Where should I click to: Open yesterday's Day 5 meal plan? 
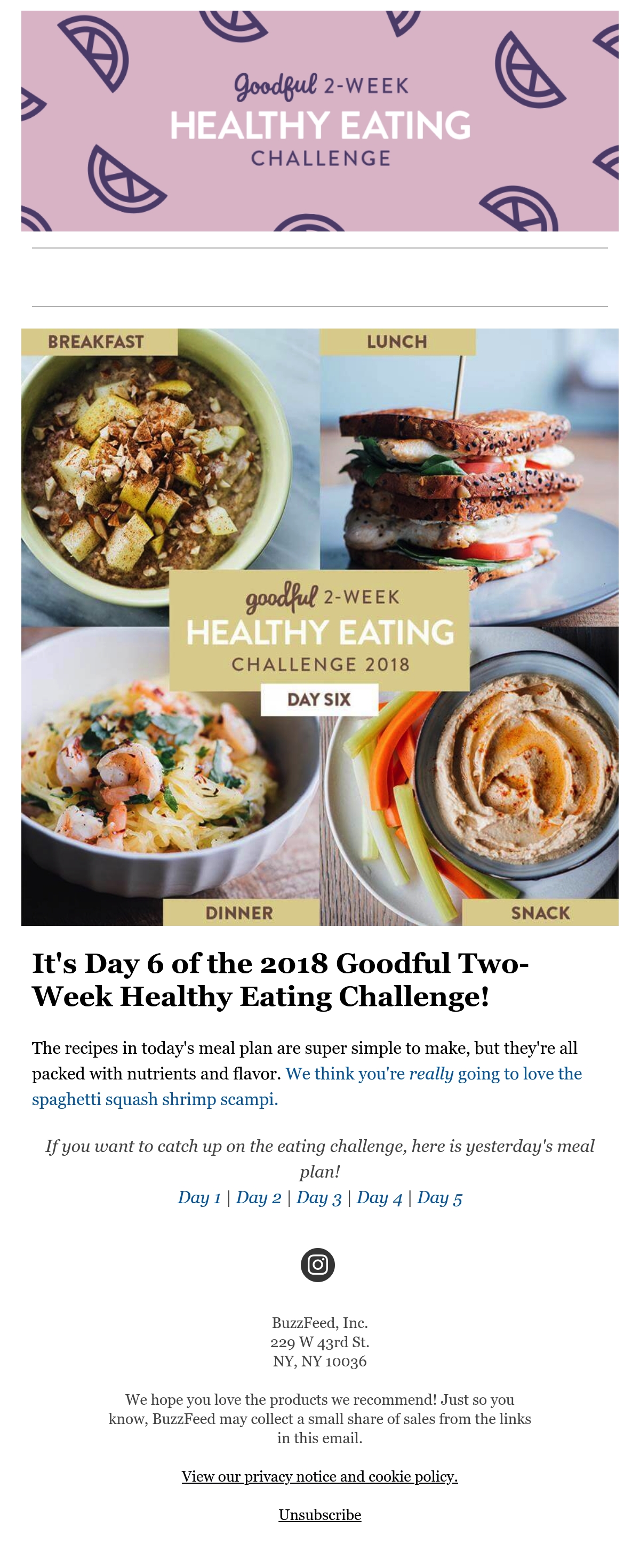[439, 1197]
